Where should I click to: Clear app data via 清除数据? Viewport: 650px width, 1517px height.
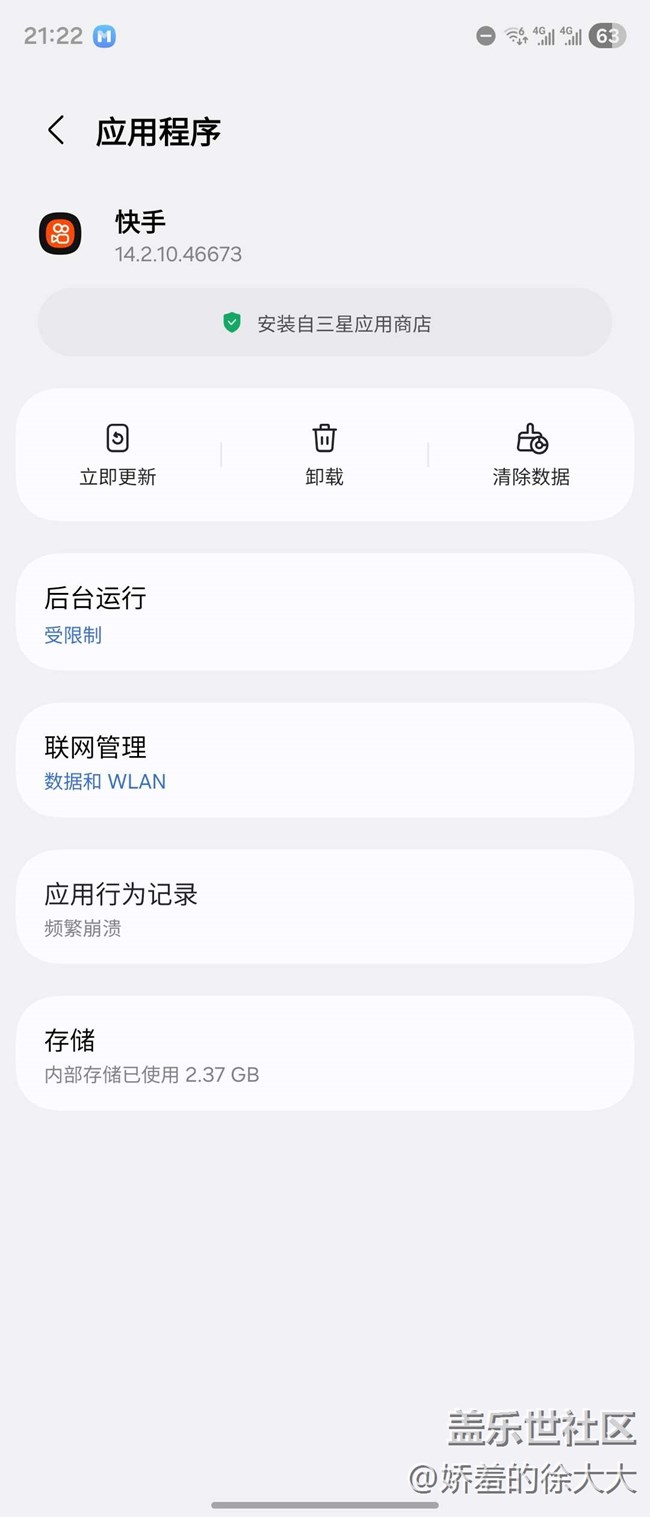pos(531,455)
